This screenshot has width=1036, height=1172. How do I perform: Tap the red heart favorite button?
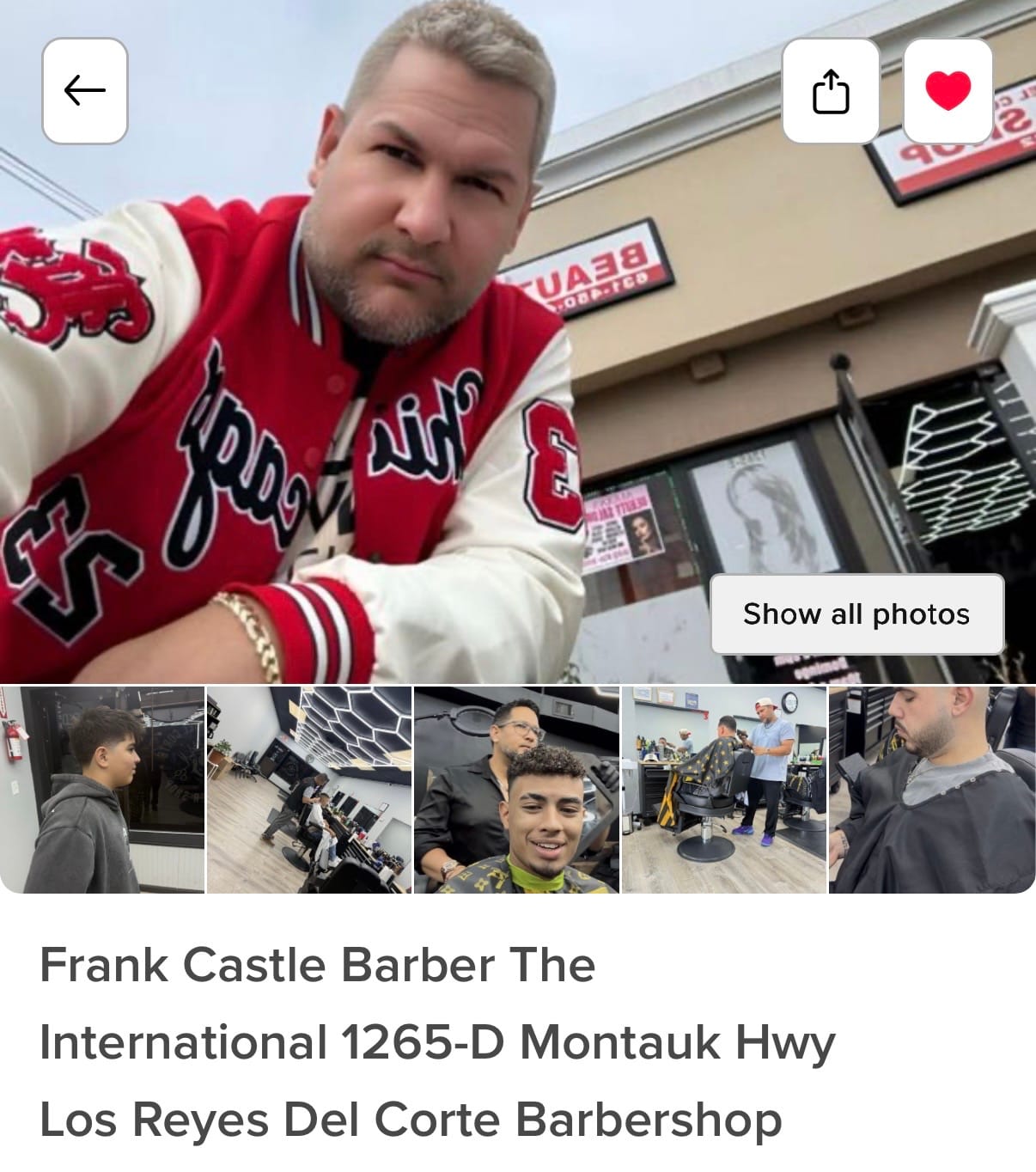948,90
